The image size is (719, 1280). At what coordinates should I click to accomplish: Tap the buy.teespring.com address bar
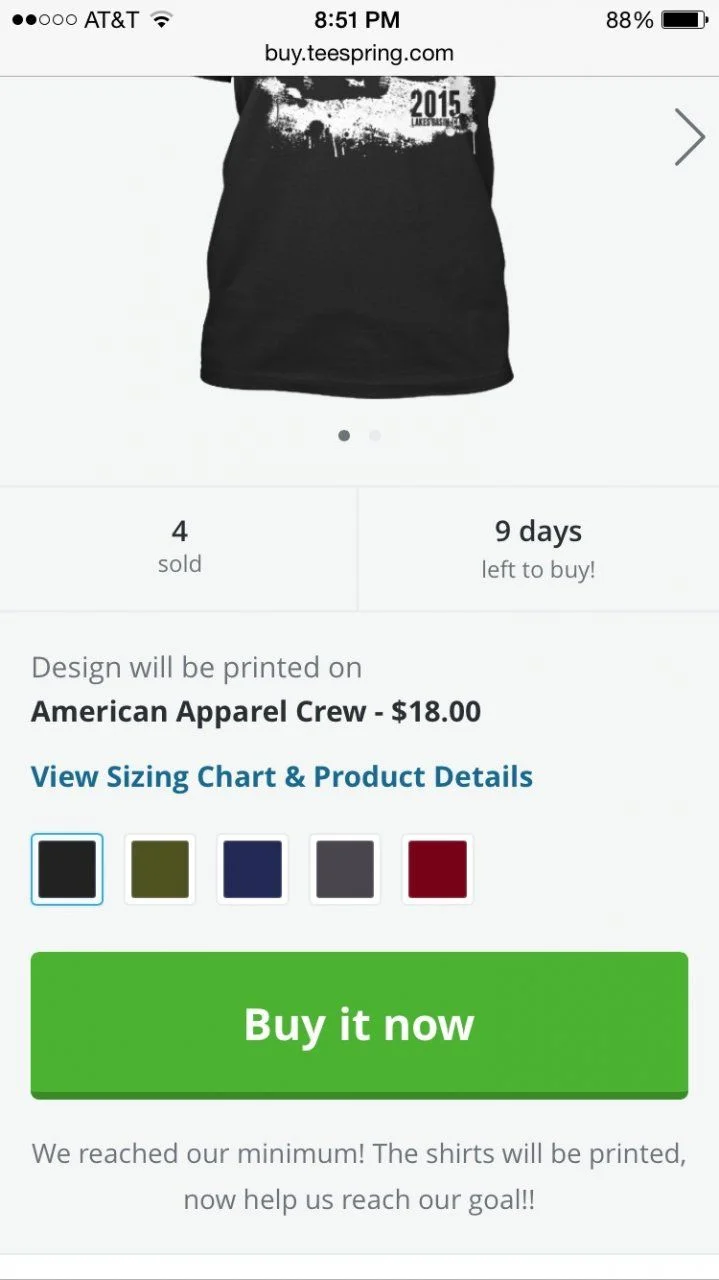point(359,53)
